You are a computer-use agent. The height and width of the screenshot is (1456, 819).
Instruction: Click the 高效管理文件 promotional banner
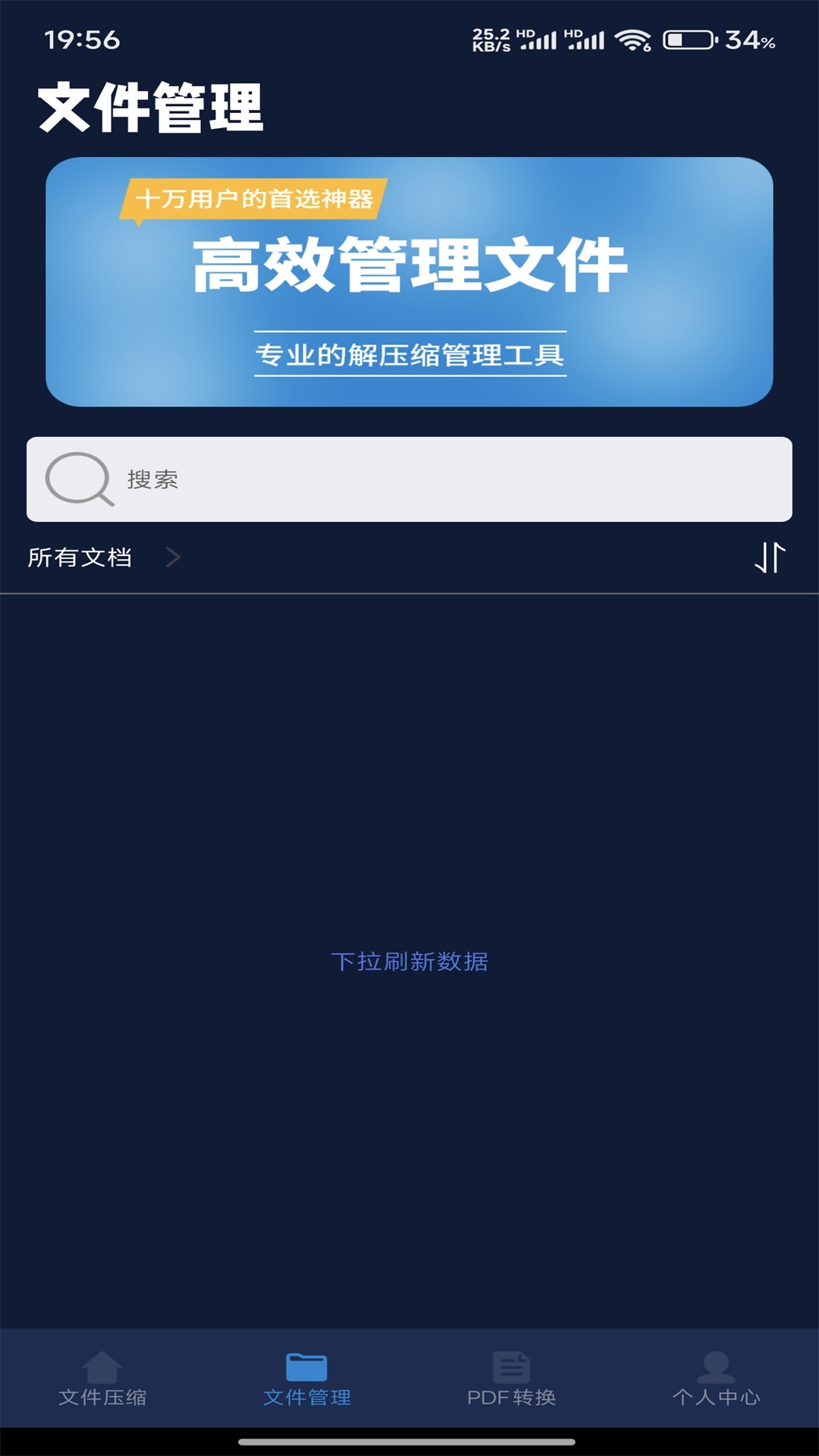(x=409, y=279)
